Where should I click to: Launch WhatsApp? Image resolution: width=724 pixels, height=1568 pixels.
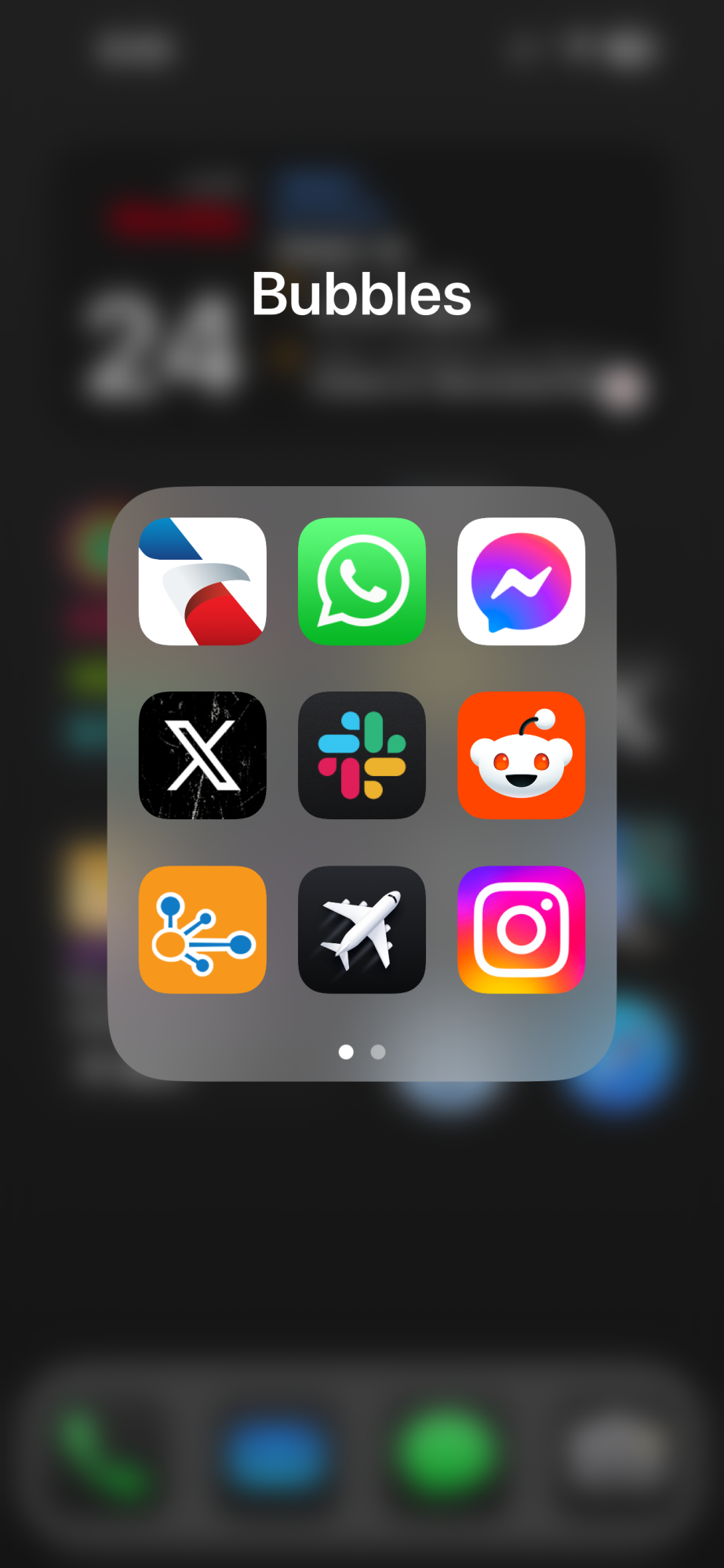pyautogui.click(x=362, y=581)
